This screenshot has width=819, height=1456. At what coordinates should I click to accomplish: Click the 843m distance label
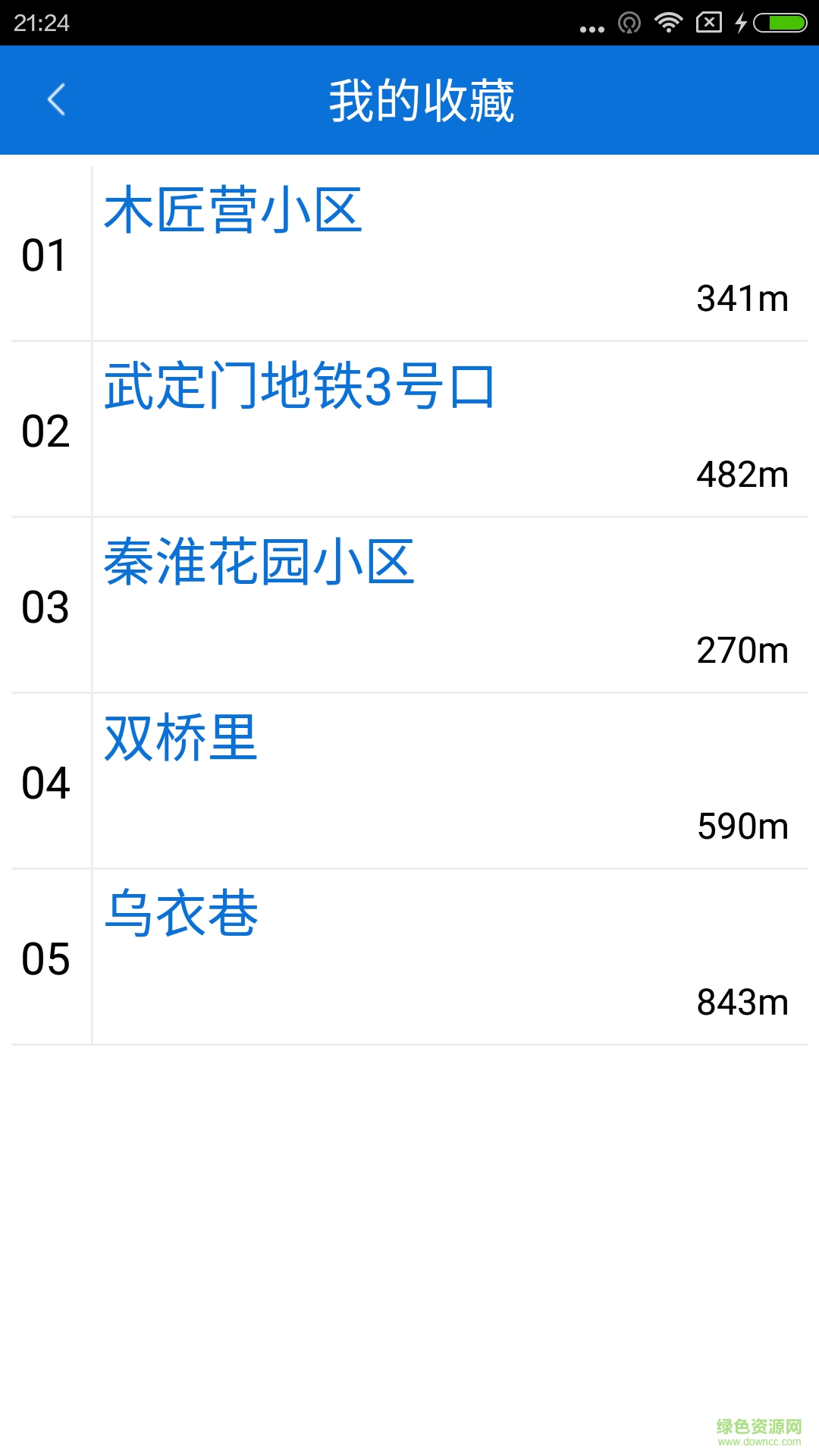[741, 1002]
